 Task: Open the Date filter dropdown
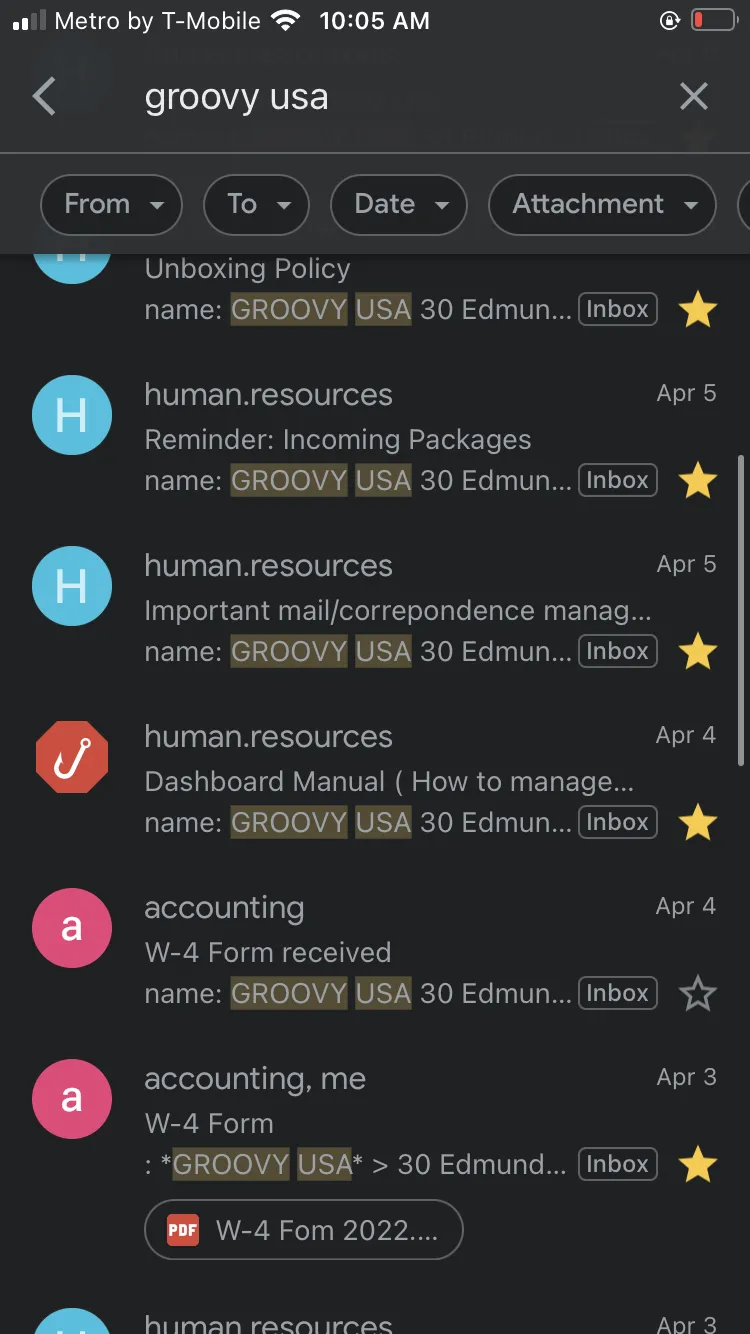(x=399, y=204)
